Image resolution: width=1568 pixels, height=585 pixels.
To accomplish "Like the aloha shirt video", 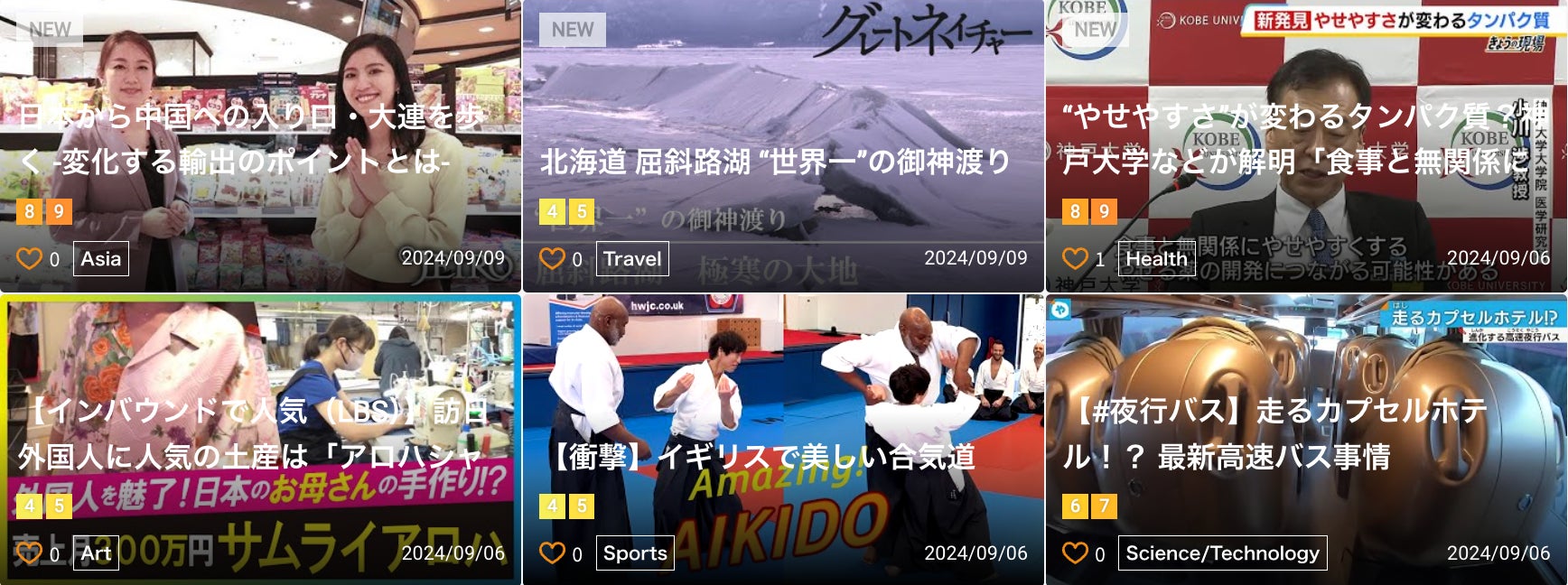I will coord(30,553).
